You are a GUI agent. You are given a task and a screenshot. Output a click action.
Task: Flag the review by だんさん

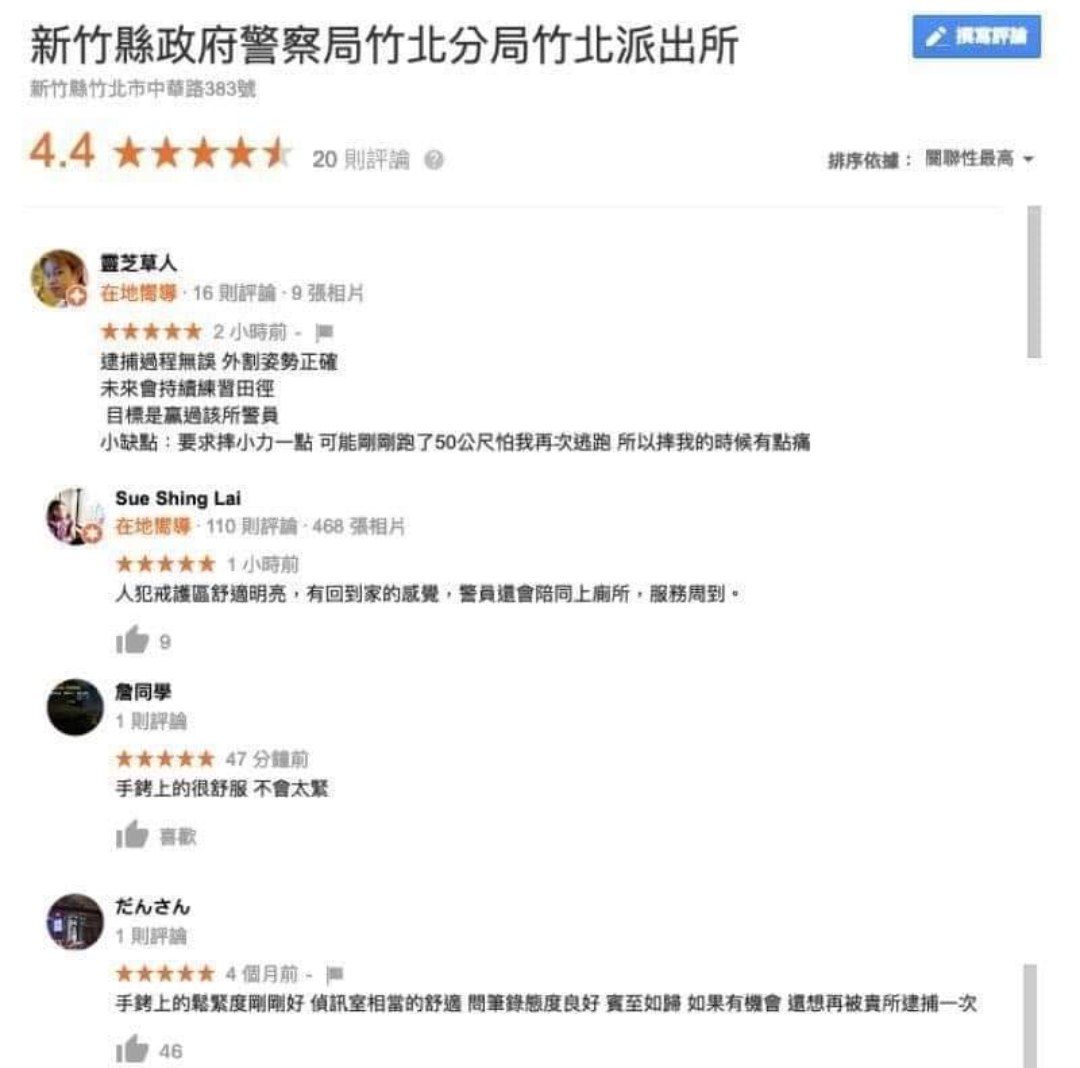click(335, 973)
